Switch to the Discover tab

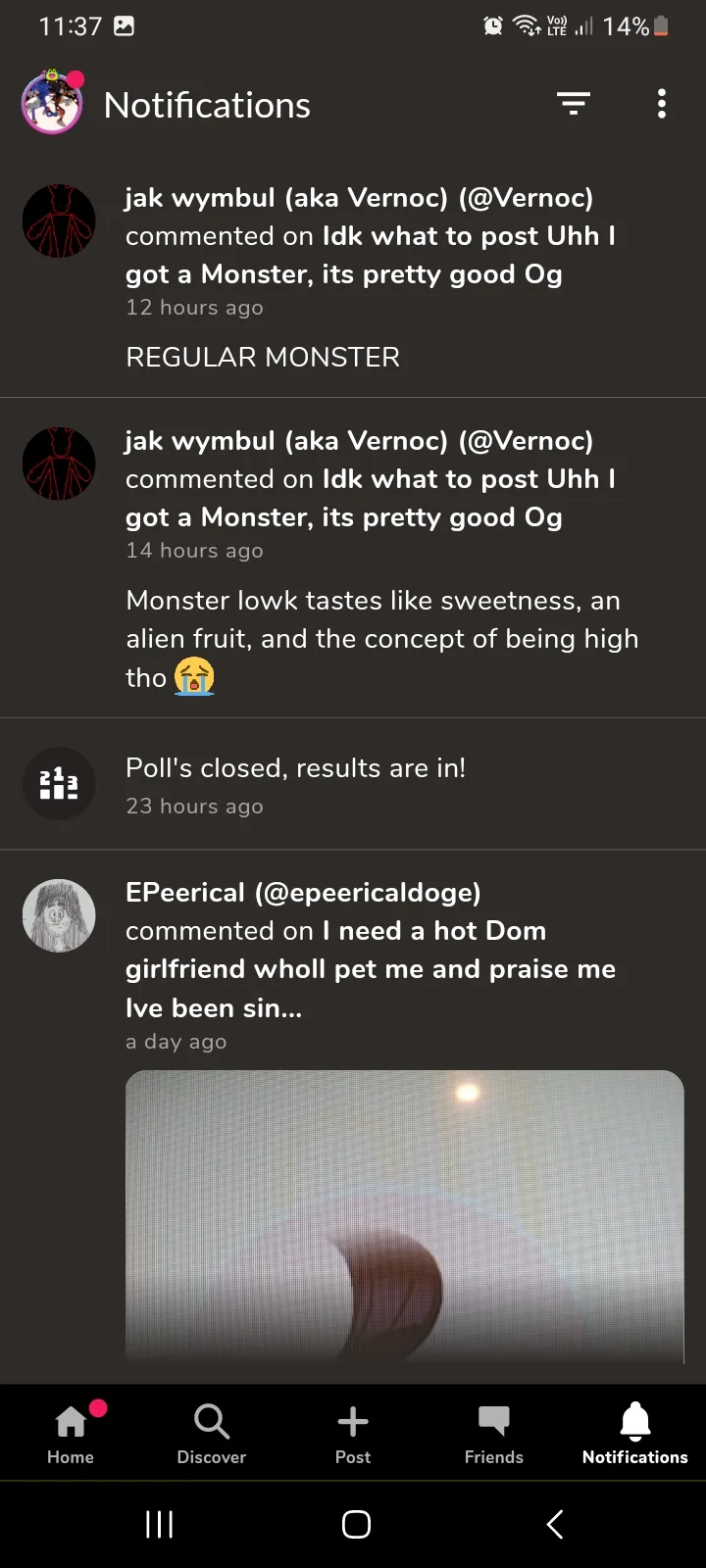[x=212, y=1433]
